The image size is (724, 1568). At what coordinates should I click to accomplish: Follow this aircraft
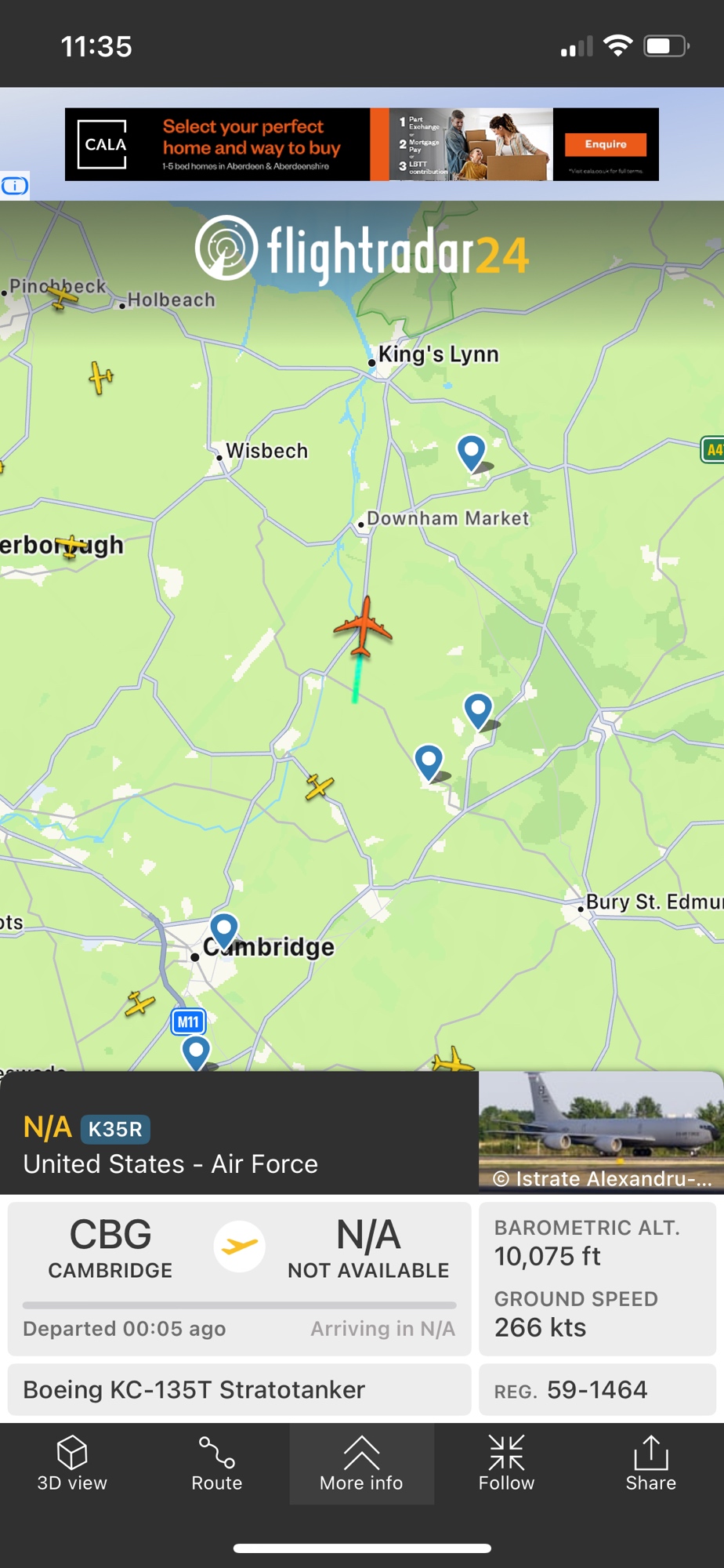click(506, 1463)
